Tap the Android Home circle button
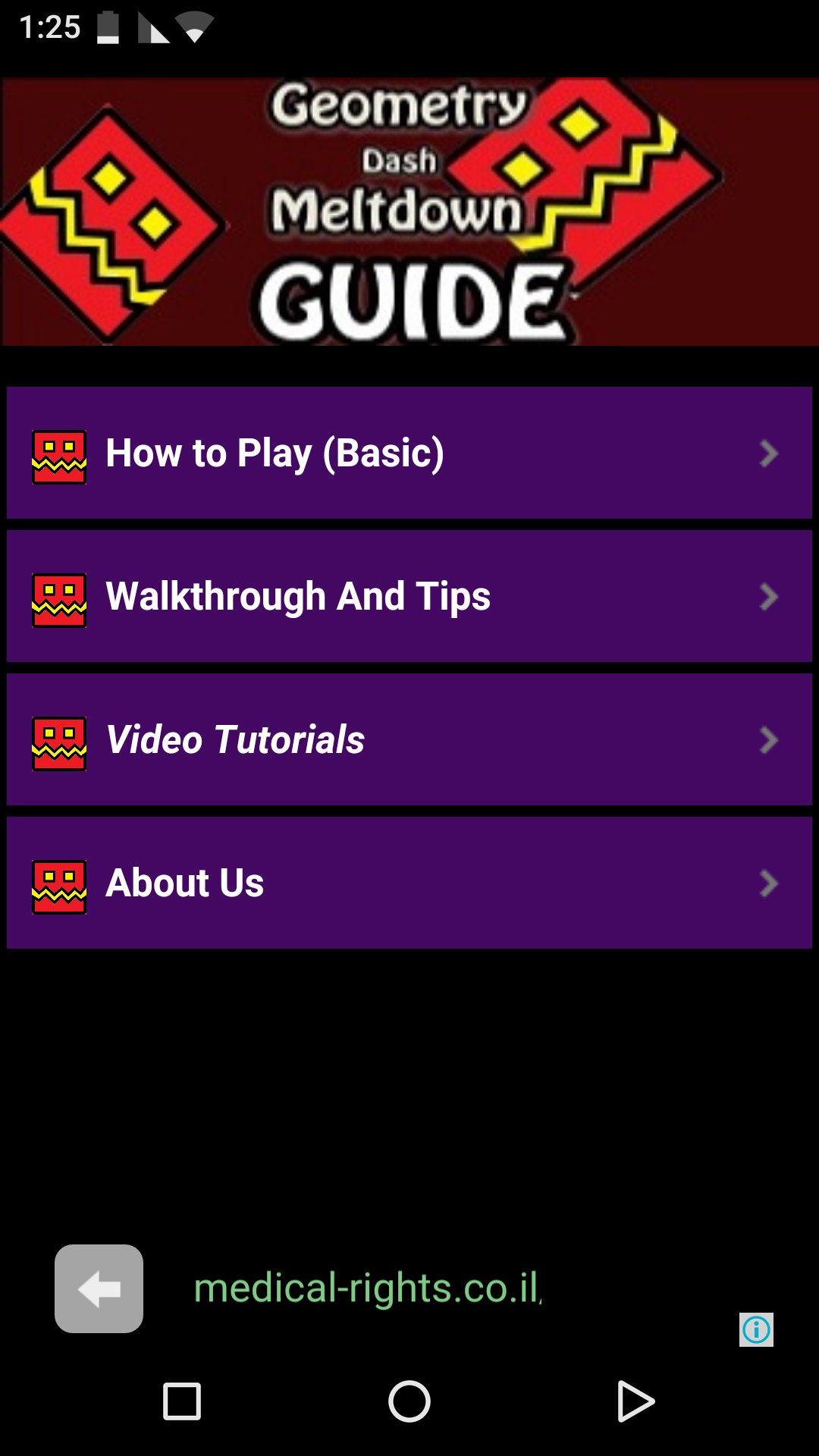819x1456 pixels. click(x=409, y=1401)
